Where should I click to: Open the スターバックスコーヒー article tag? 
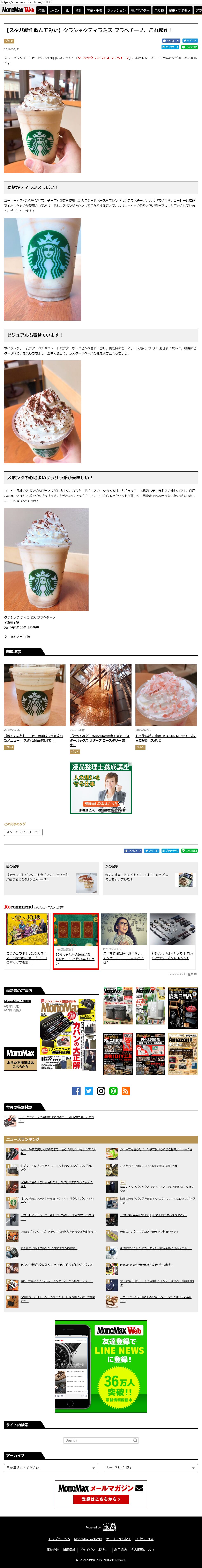point(23,831)
